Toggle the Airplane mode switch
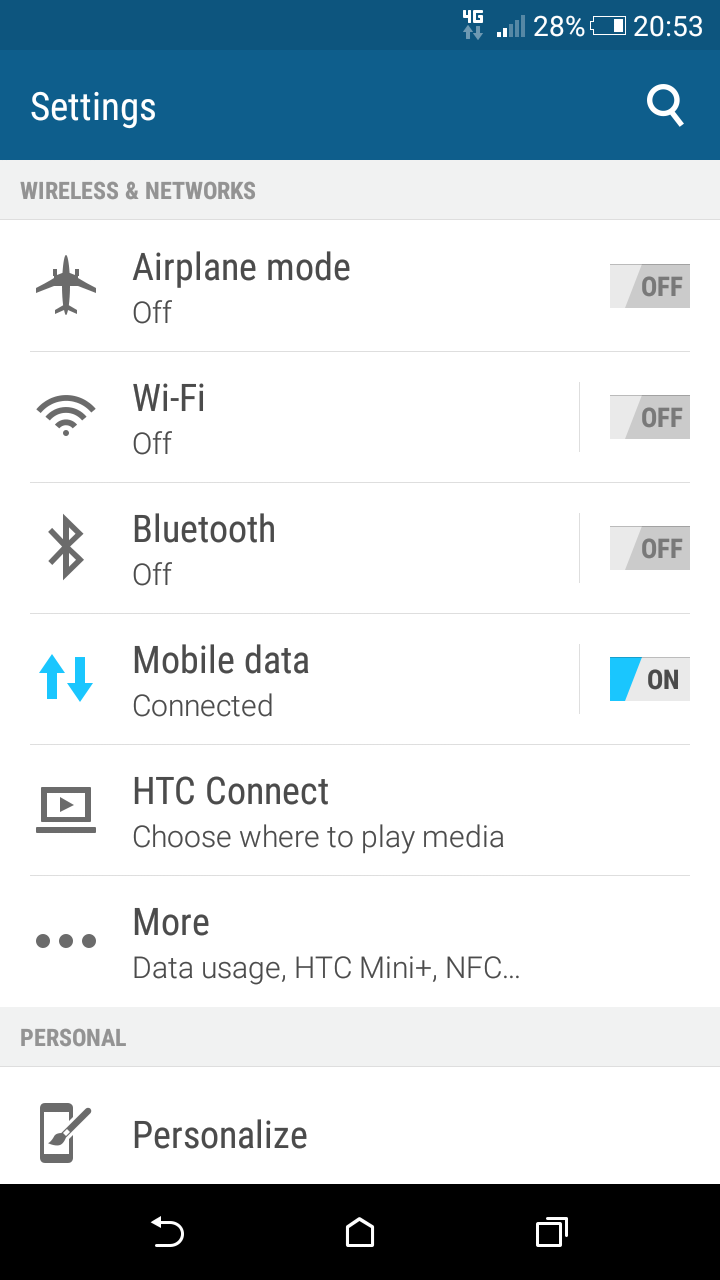This screenshot has width=720, height=1280. tap(650, 286)
